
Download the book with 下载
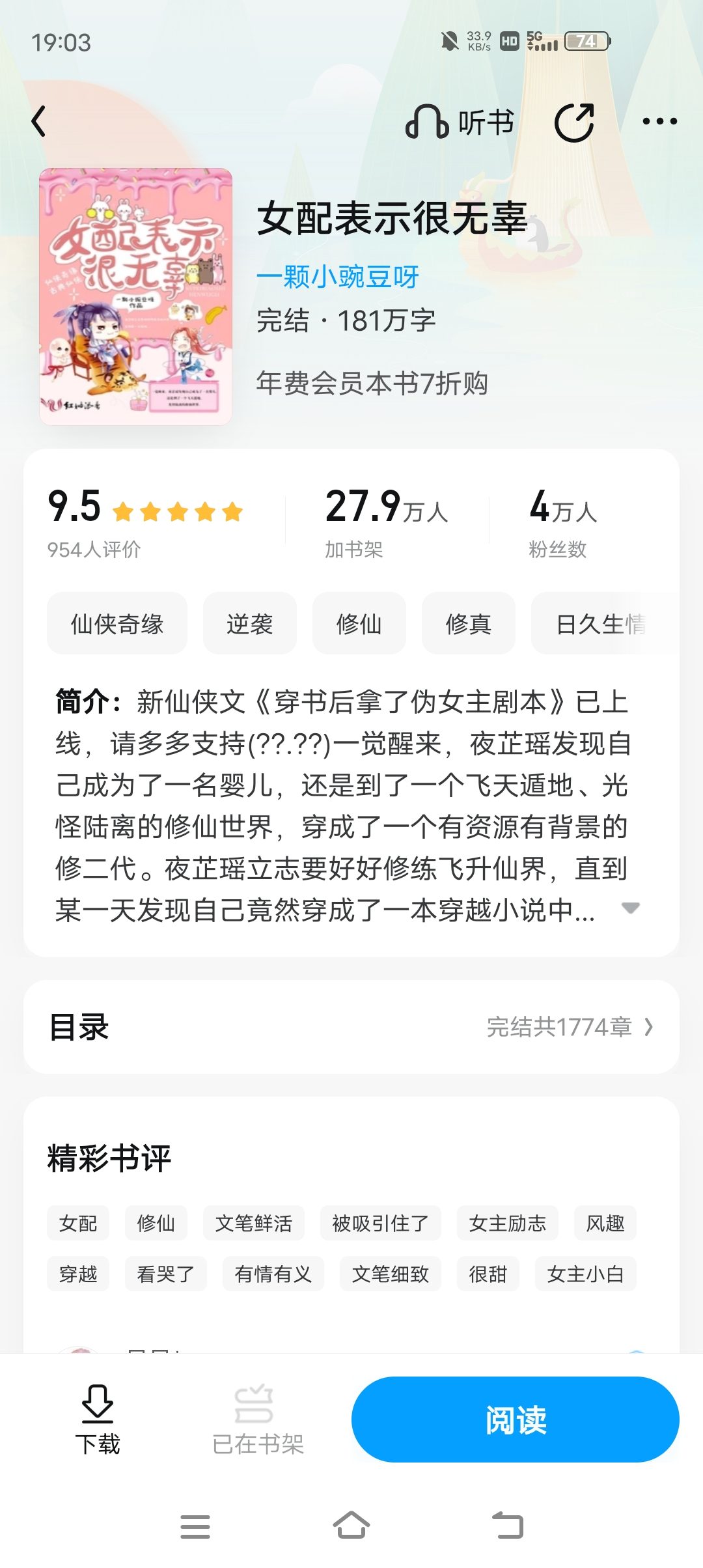pyautogui.click(x=98, y=1420)
